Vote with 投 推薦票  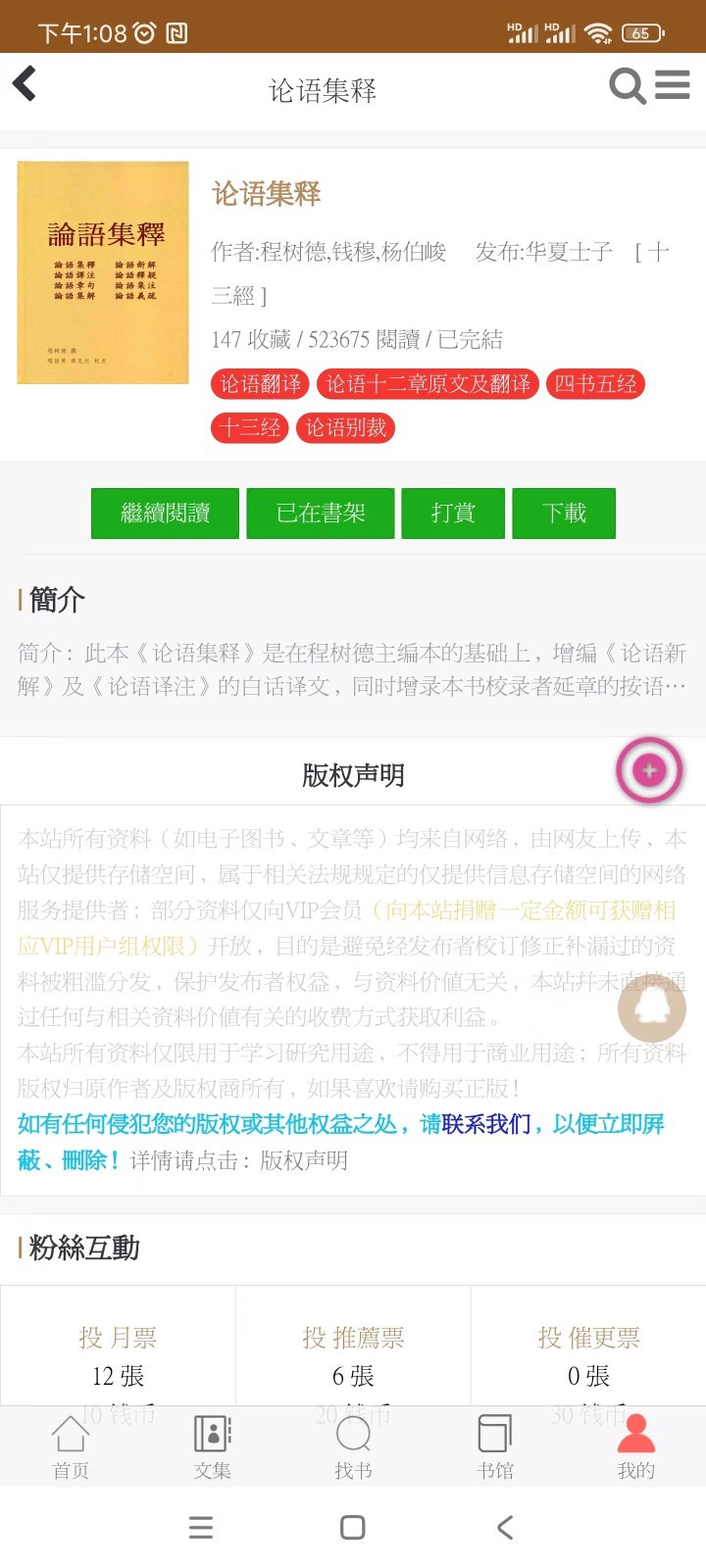click(x=353, y=1338)
